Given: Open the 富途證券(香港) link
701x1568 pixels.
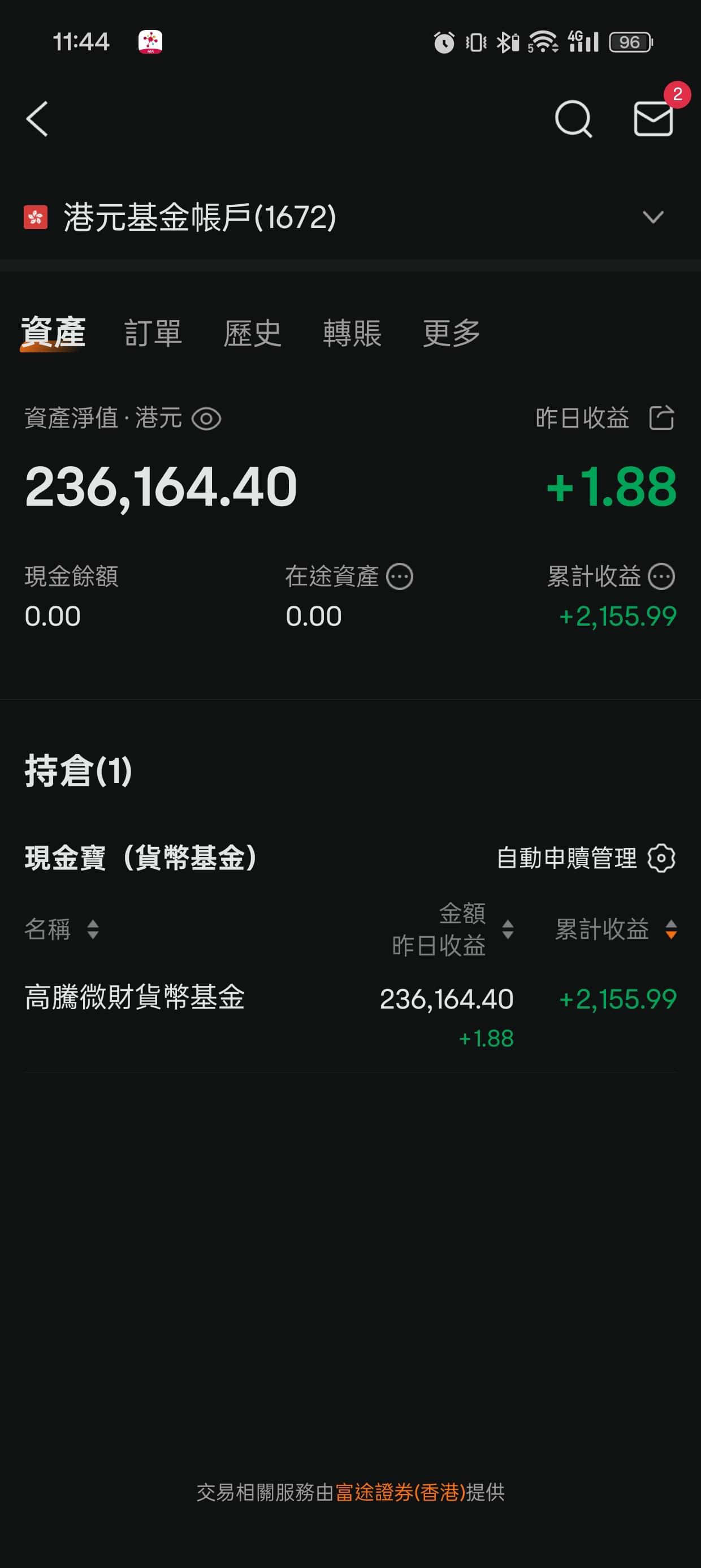Looking at the screenshot, I should point(400,1492).
